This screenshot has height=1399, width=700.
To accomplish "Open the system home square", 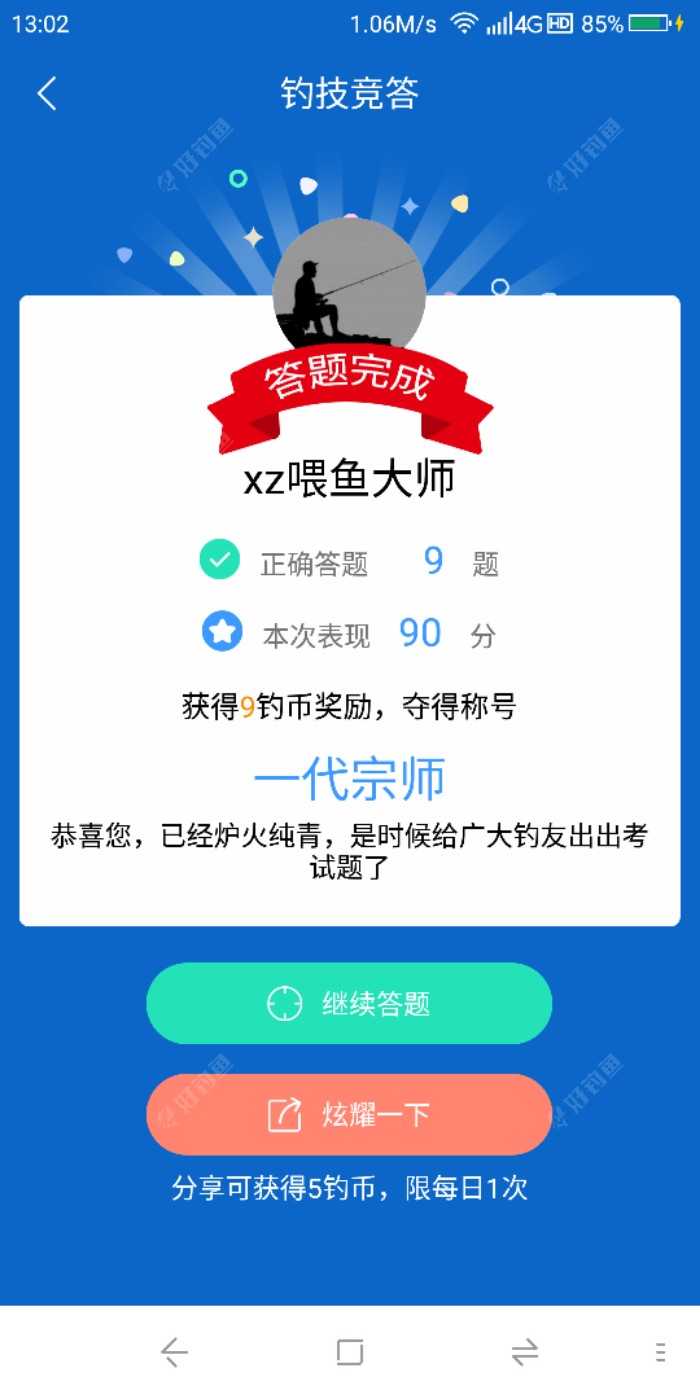I will click(x=350, y=1352).
